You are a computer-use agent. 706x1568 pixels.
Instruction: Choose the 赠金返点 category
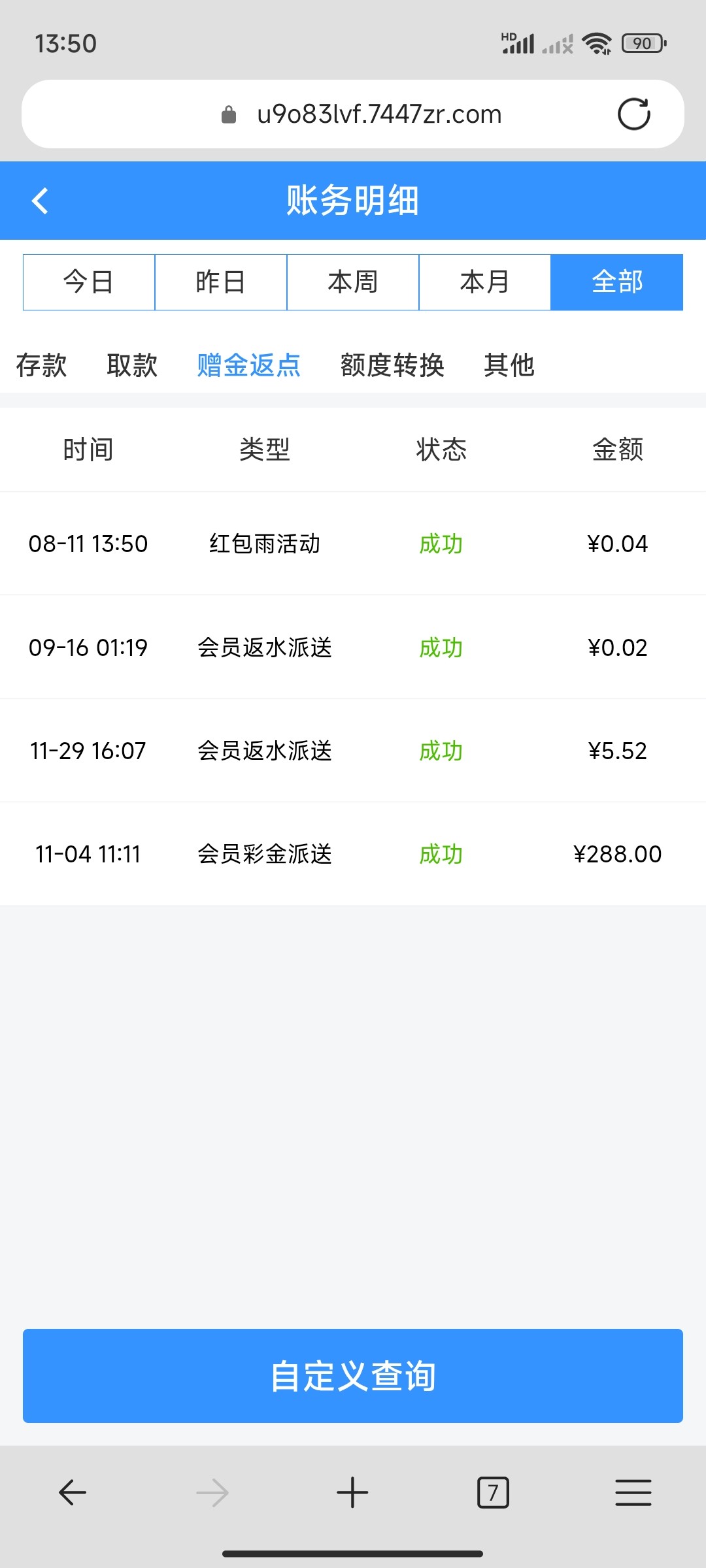click(249, 365)
